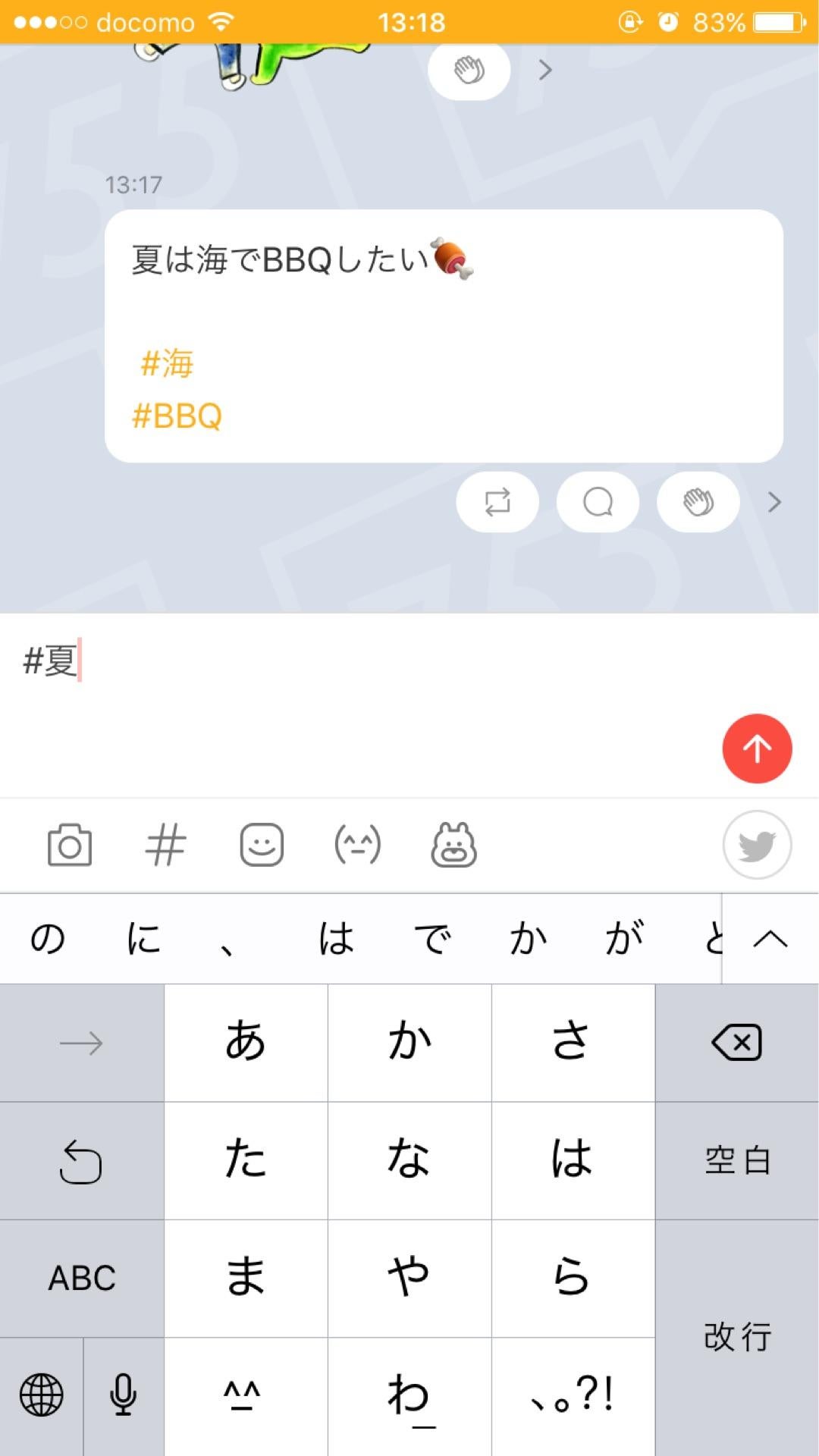Tap the clap icon on the top post

[x=468, y=69]
